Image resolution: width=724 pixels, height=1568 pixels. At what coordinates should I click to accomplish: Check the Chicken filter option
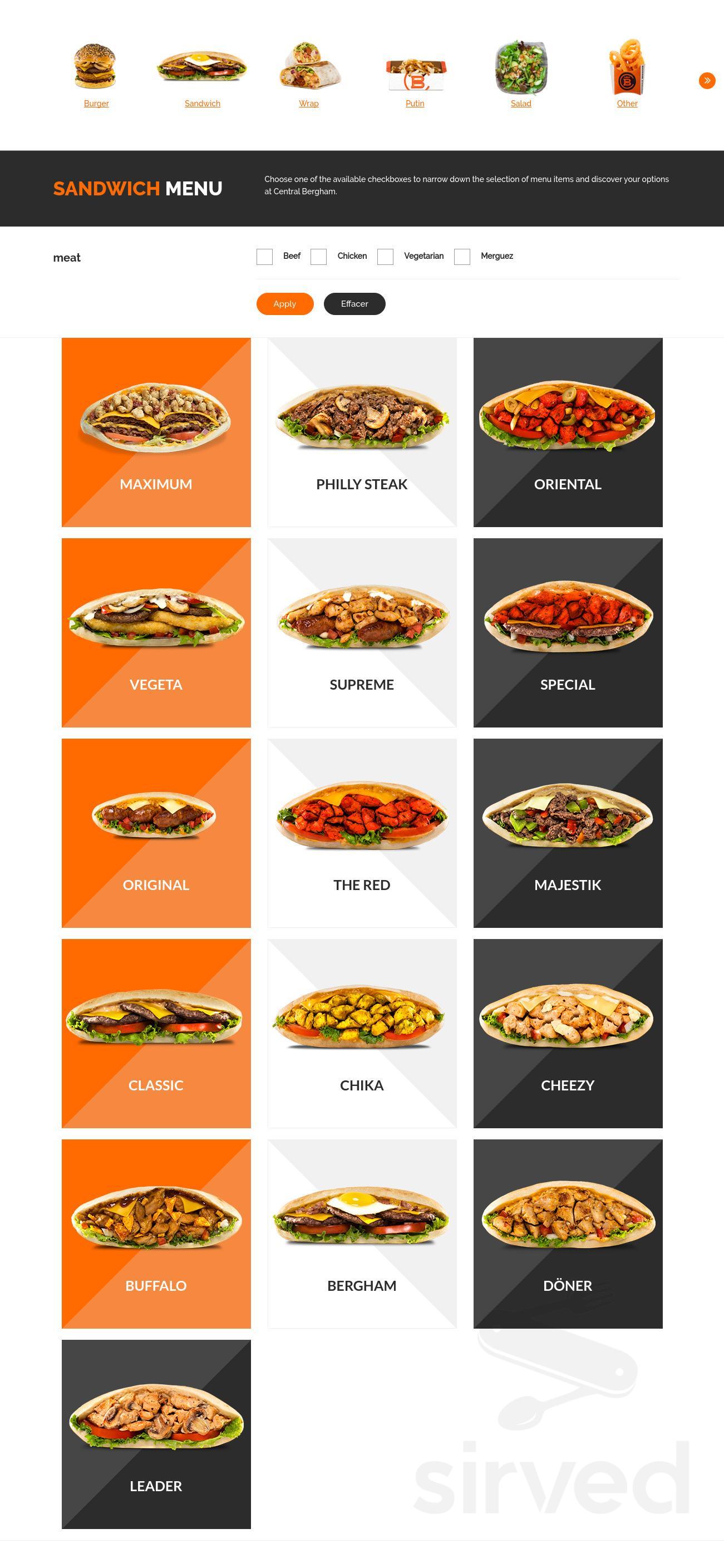tap(319, 257)
